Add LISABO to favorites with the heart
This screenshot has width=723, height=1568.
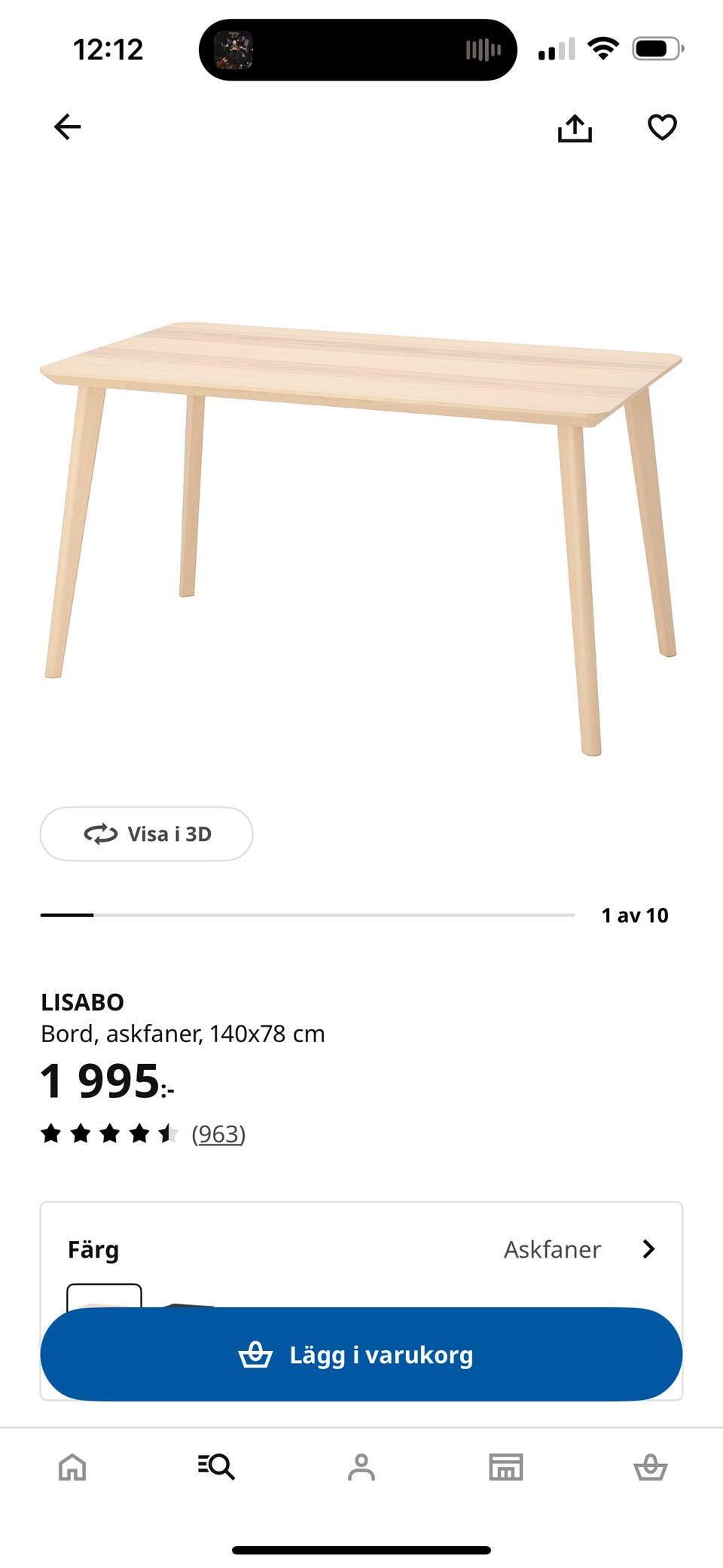click(x=662, y=127)
